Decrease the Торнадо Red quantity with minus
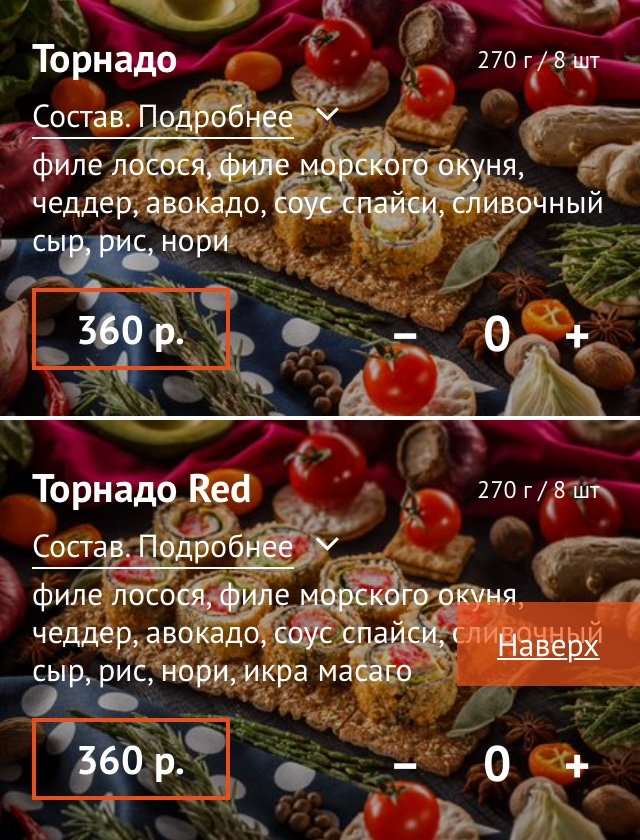Image resolution: width=640 pixels, height=840 pixels. pos(405,765)
